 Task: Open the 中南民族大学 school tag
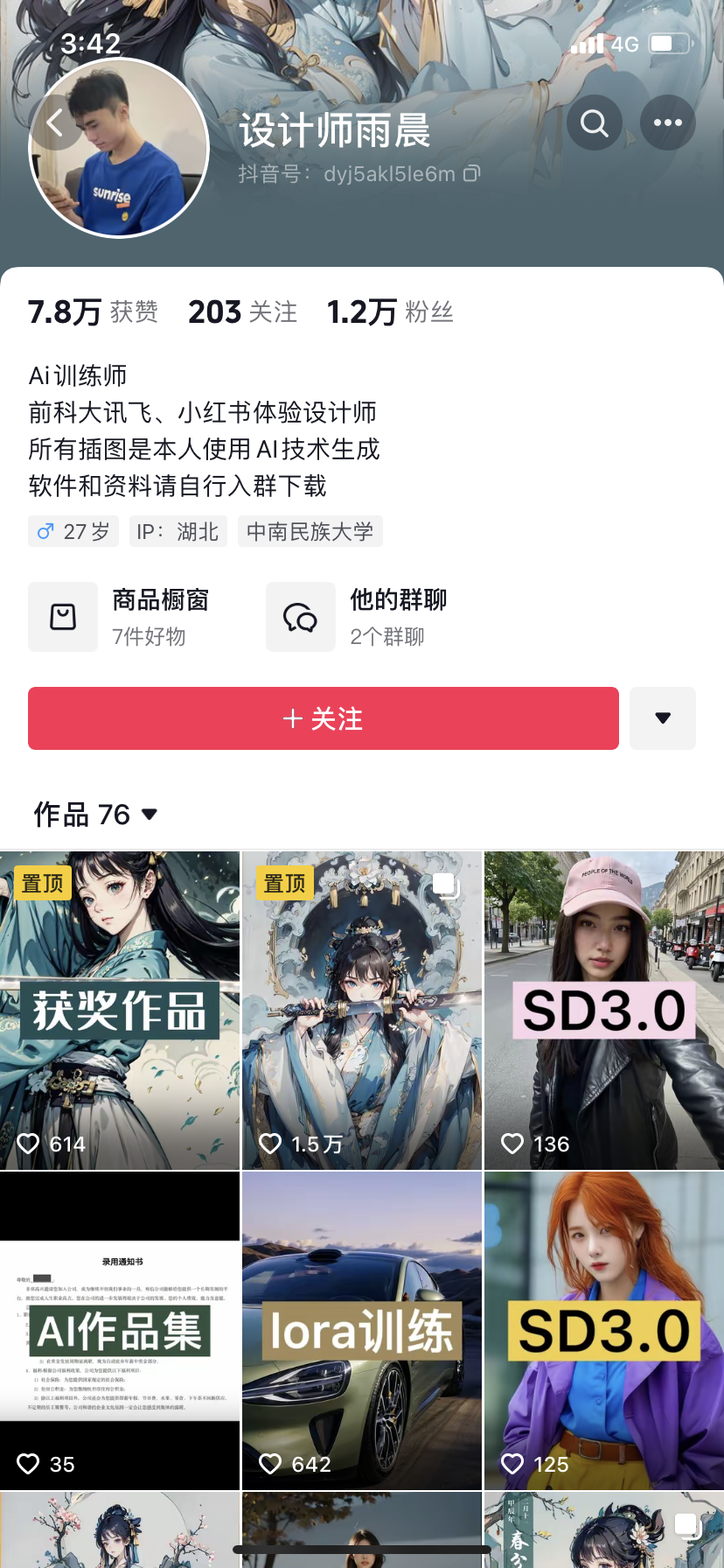click(x=310, y=531)
